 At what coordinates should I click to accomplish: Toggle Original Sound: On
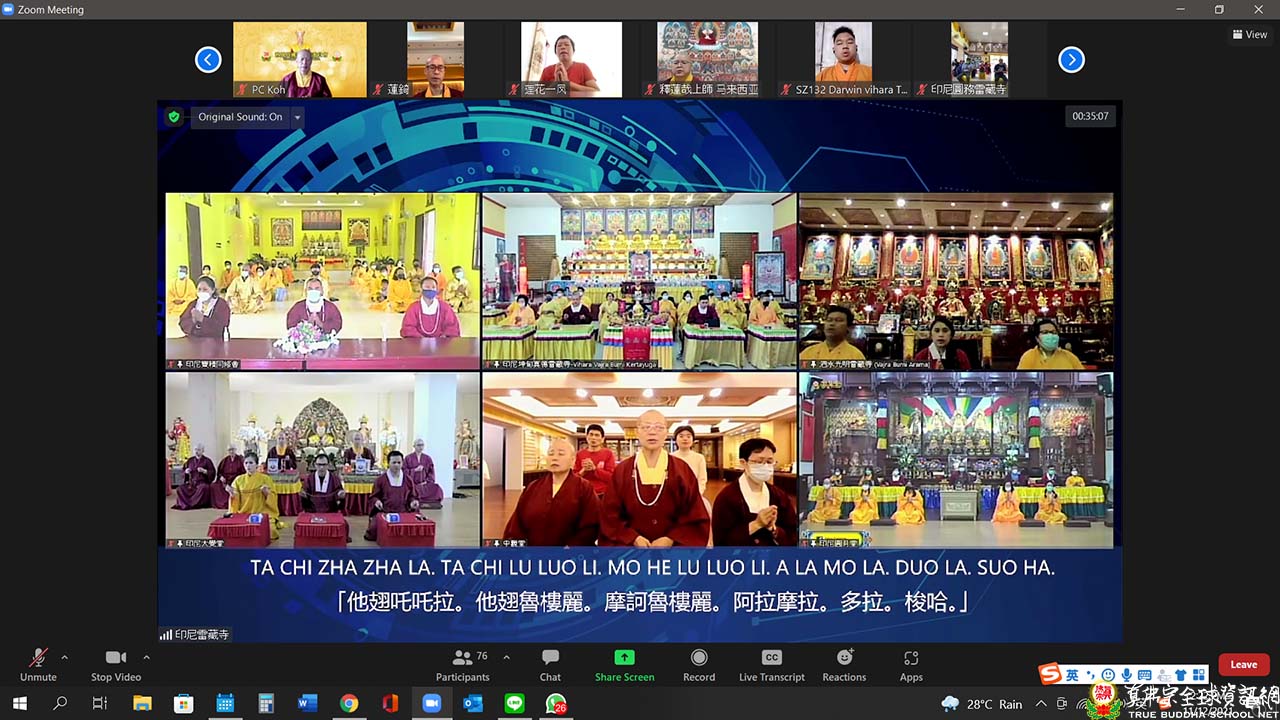pyautogui.click(x=240, y=117)
